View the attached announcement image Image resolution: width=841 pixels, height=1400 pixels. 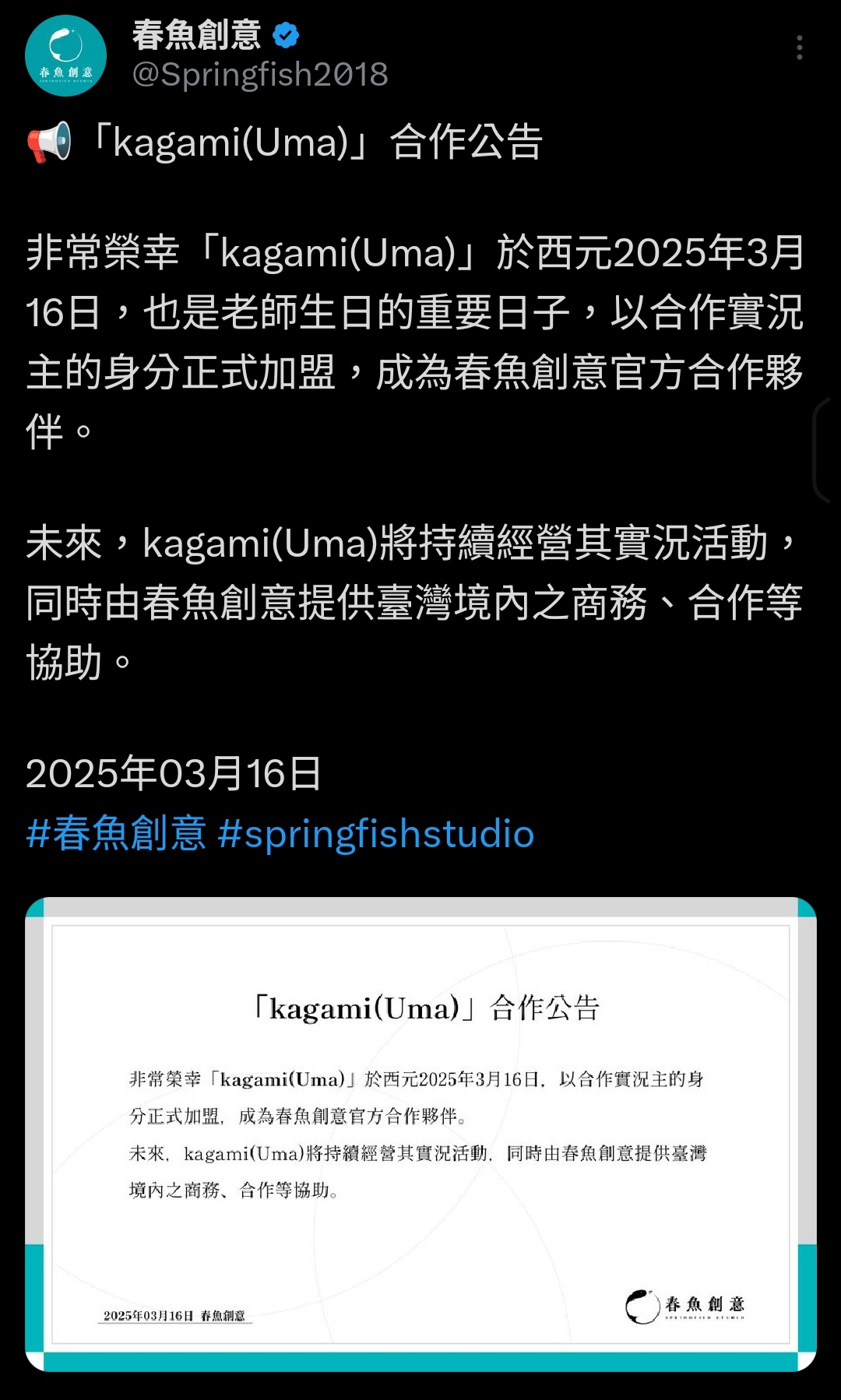coord(420,1134)
